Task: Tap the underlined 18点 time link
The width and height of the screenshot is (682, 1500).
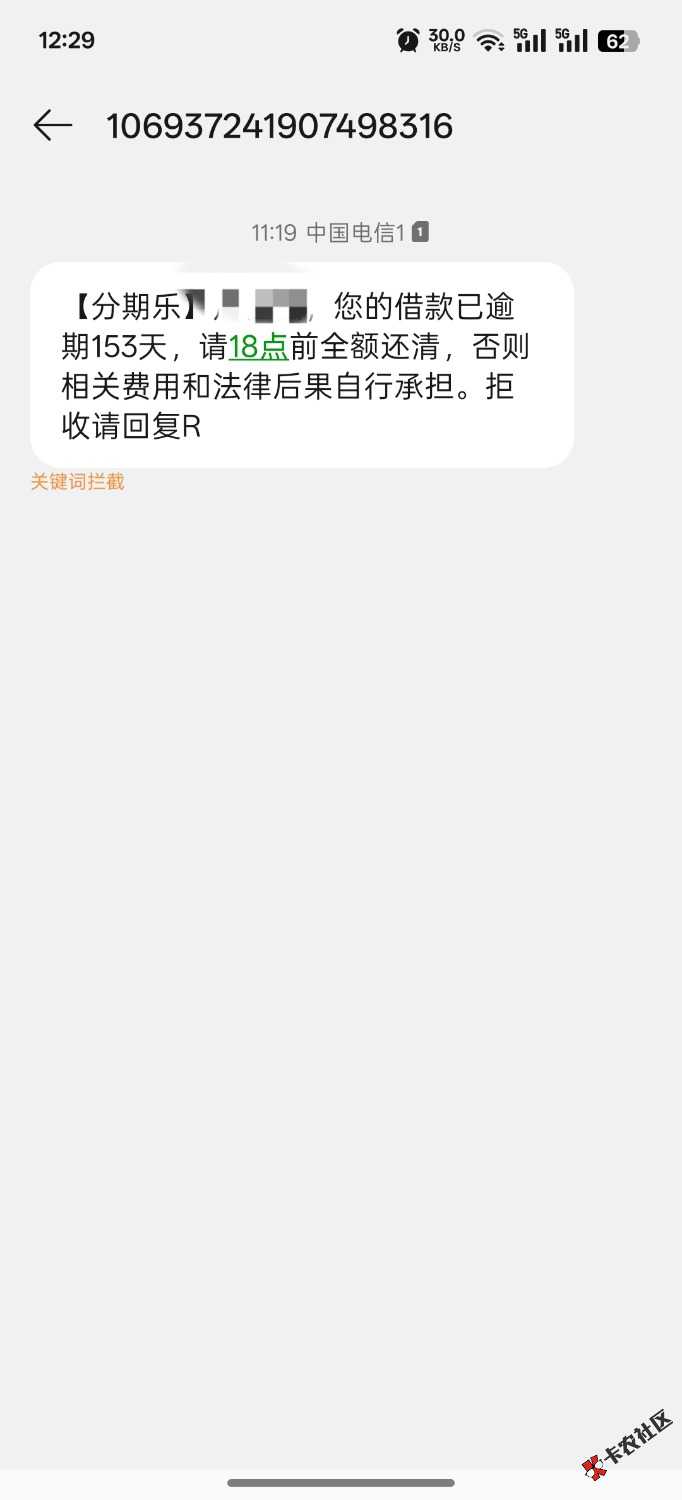Action: pos(258,347)
